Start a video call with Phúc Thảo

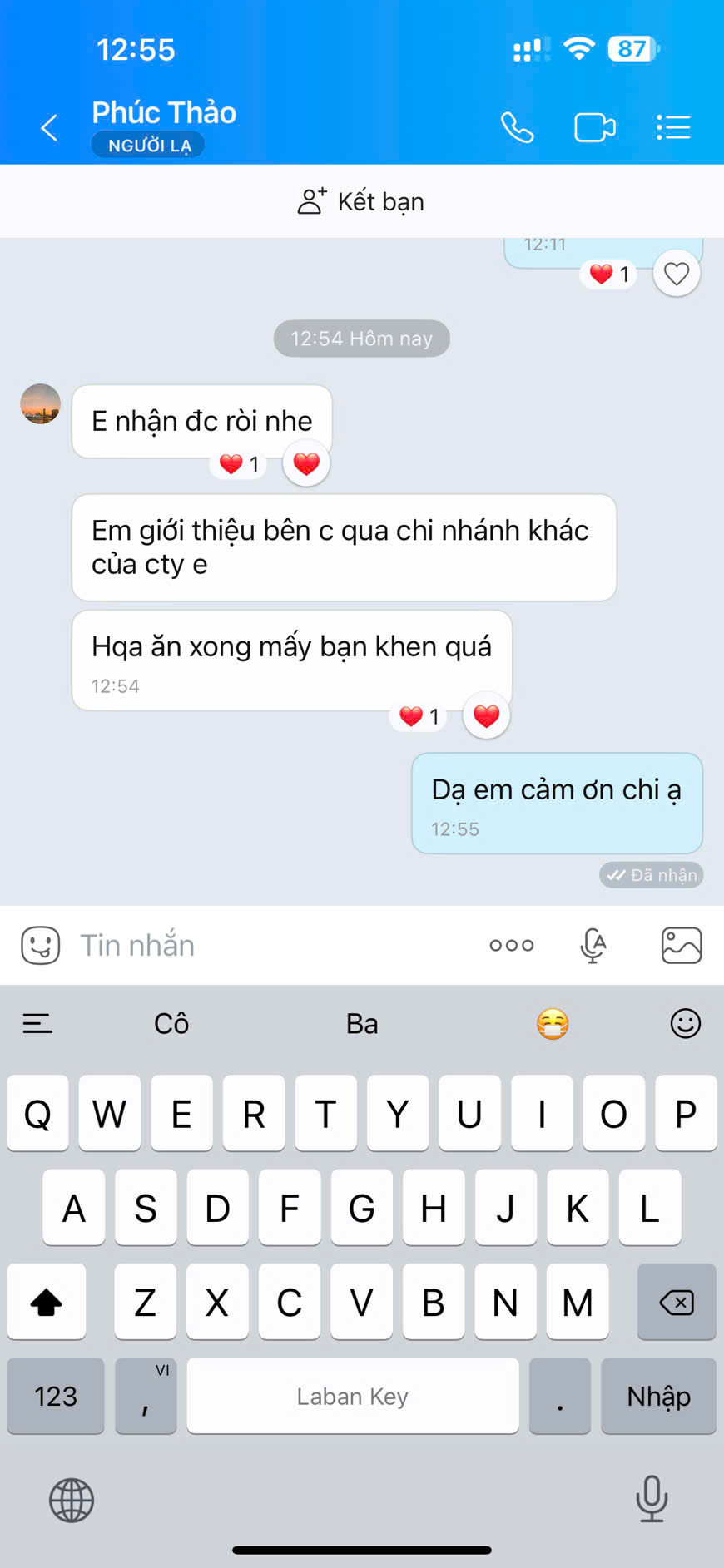click(x=594, y=128)
